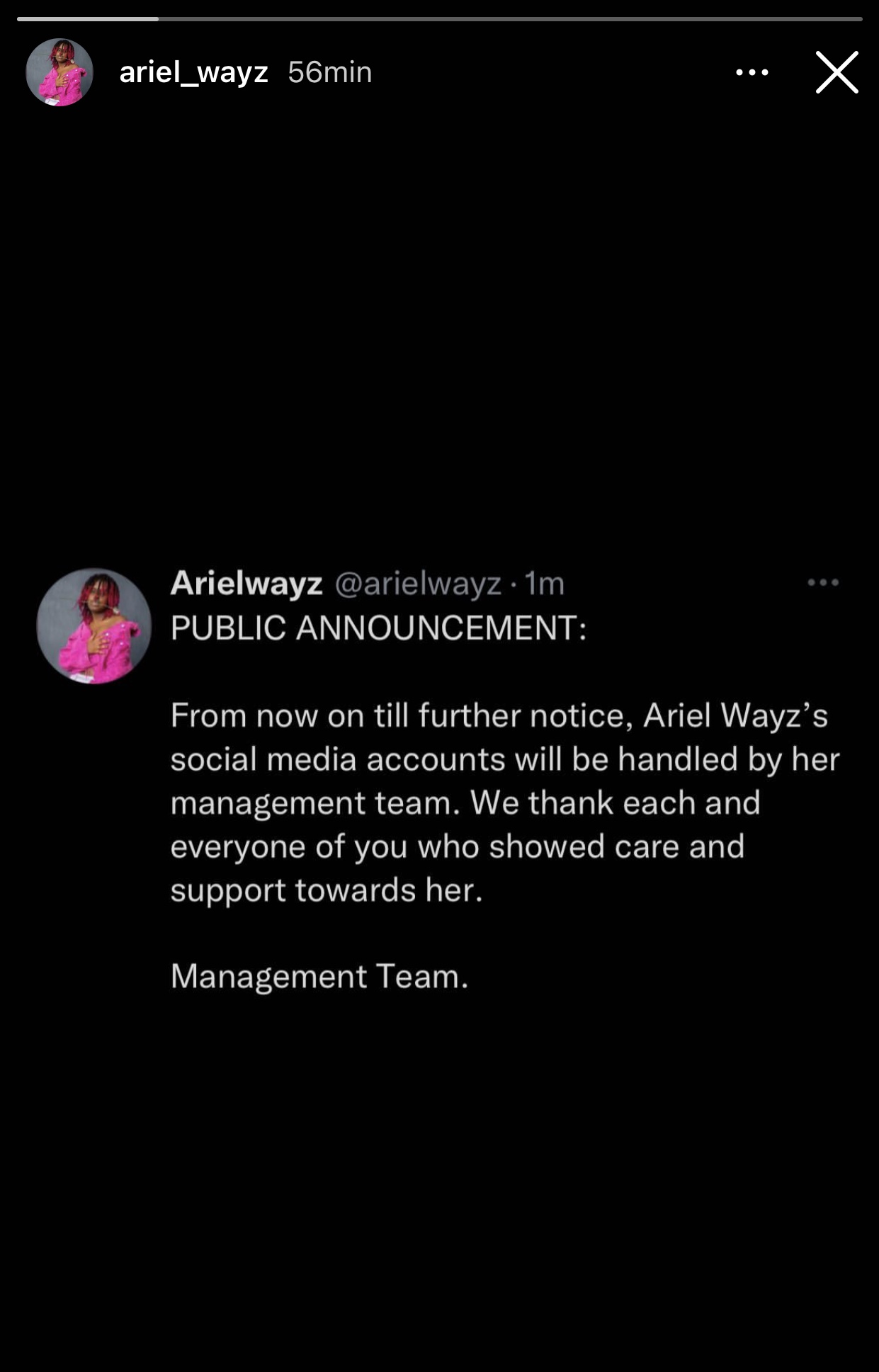
Task: Open ariel_wayz profile picture
Action: click(x=59, y=72)
